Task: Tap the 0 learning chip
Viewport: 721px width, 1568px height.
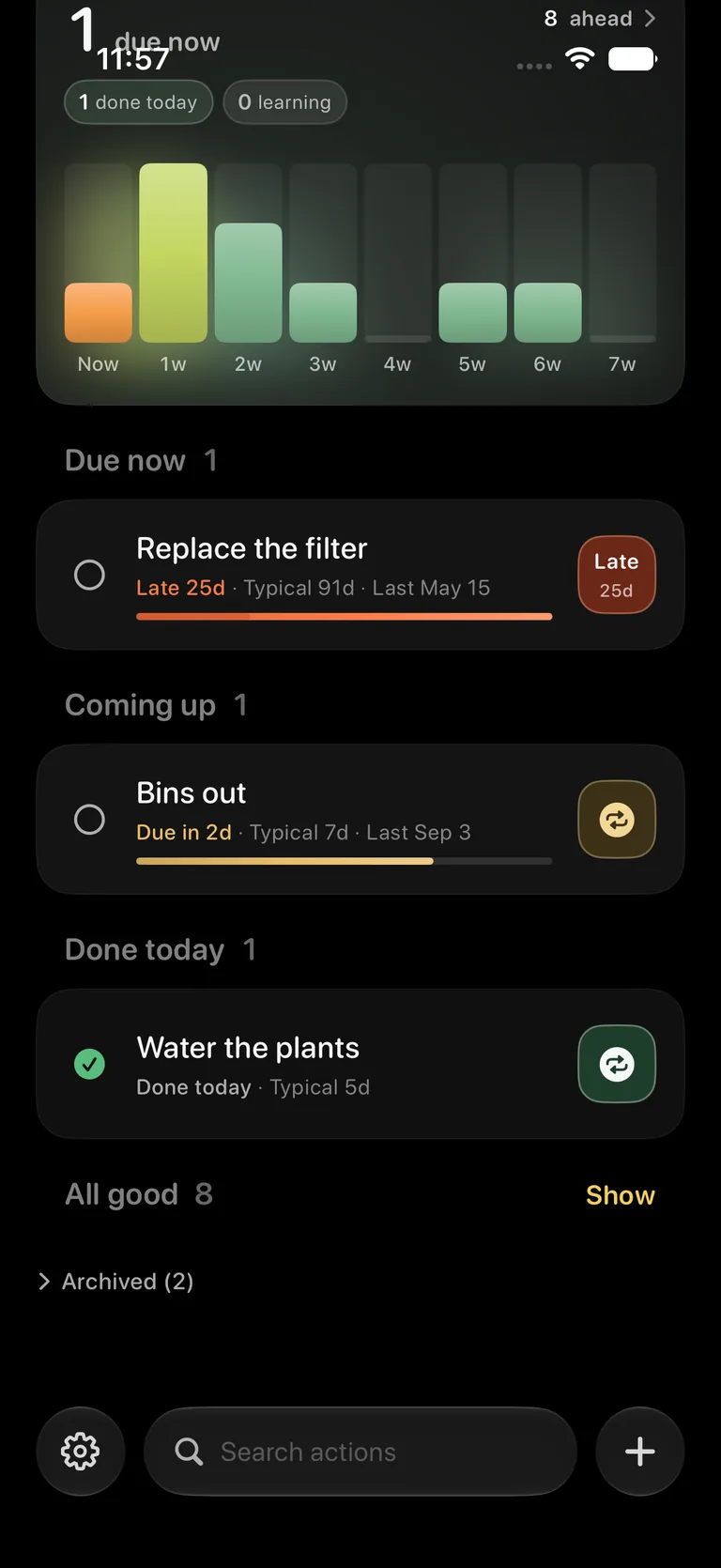Action: coord(285,102)
